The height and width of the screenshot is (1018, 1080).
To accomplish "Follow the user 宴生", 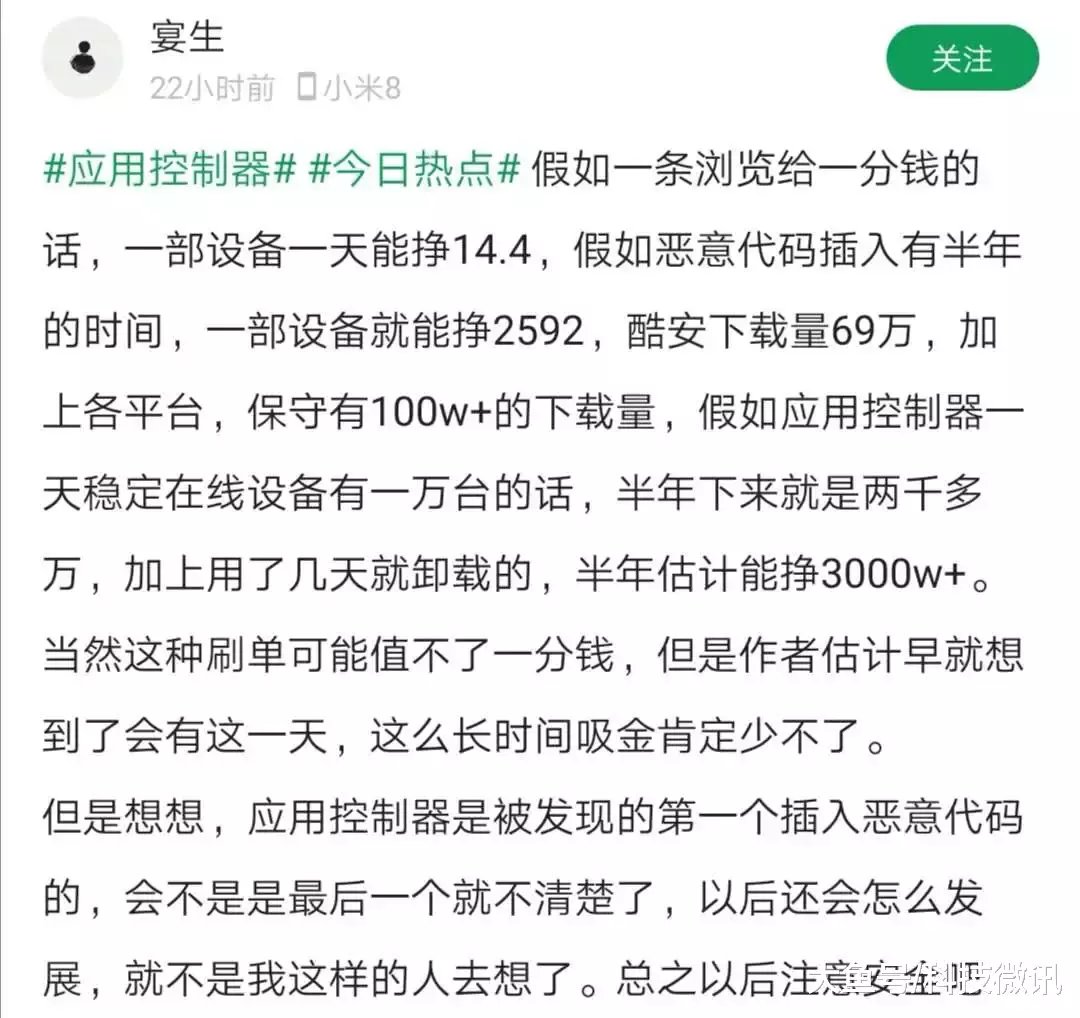I will (962, 59).
